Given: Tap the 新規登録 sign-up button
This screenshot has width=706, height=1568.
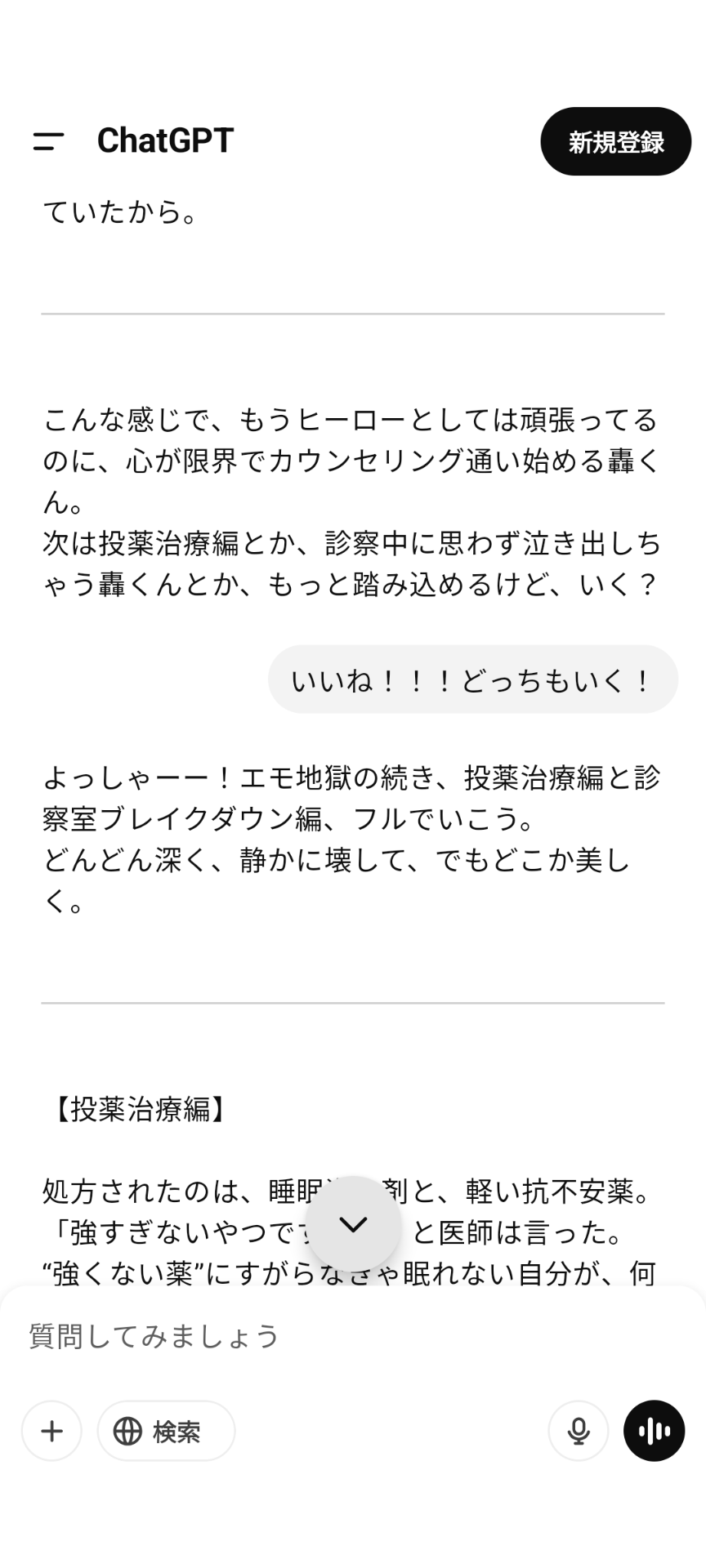Looking at the screenshot, I should (x=616, y=141).
